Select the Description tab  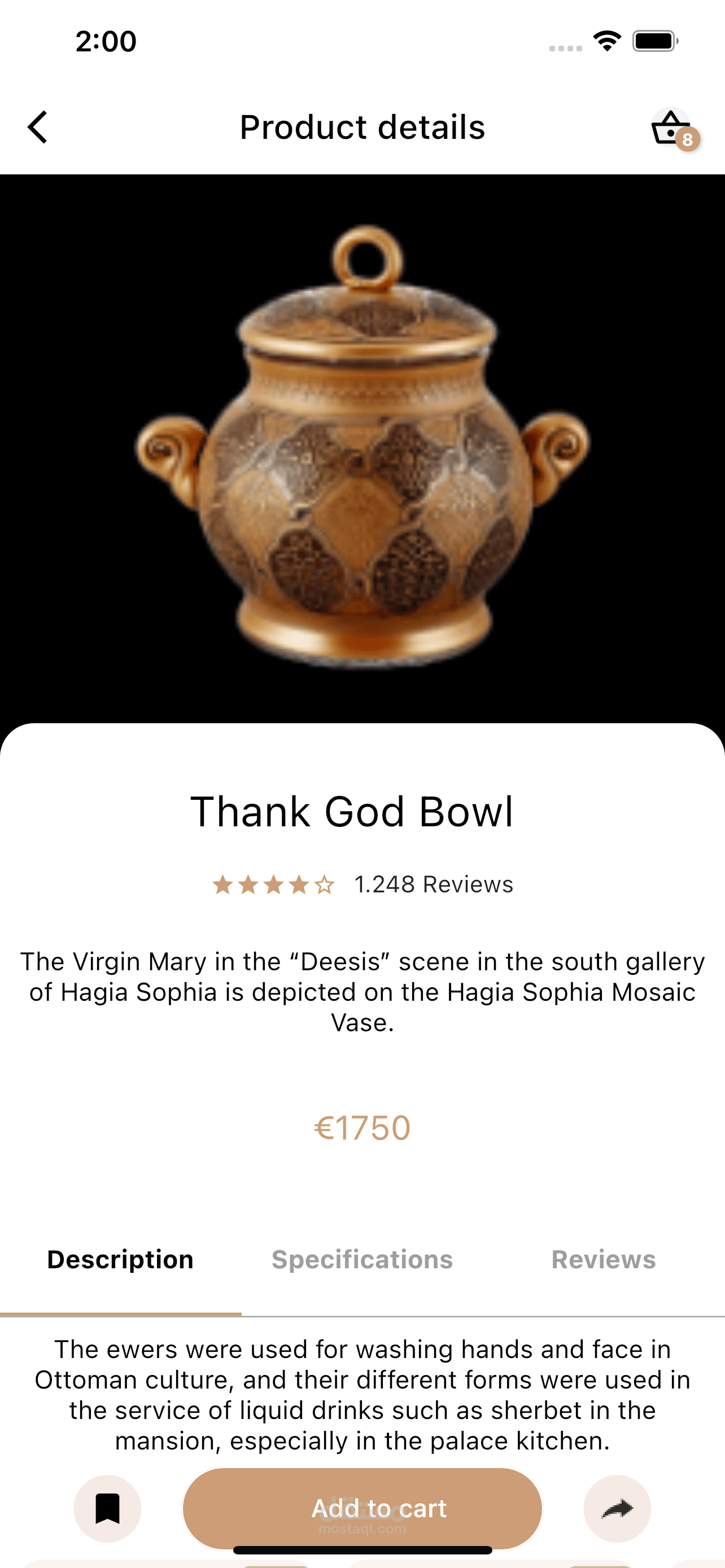click(x=120, y=1259)
